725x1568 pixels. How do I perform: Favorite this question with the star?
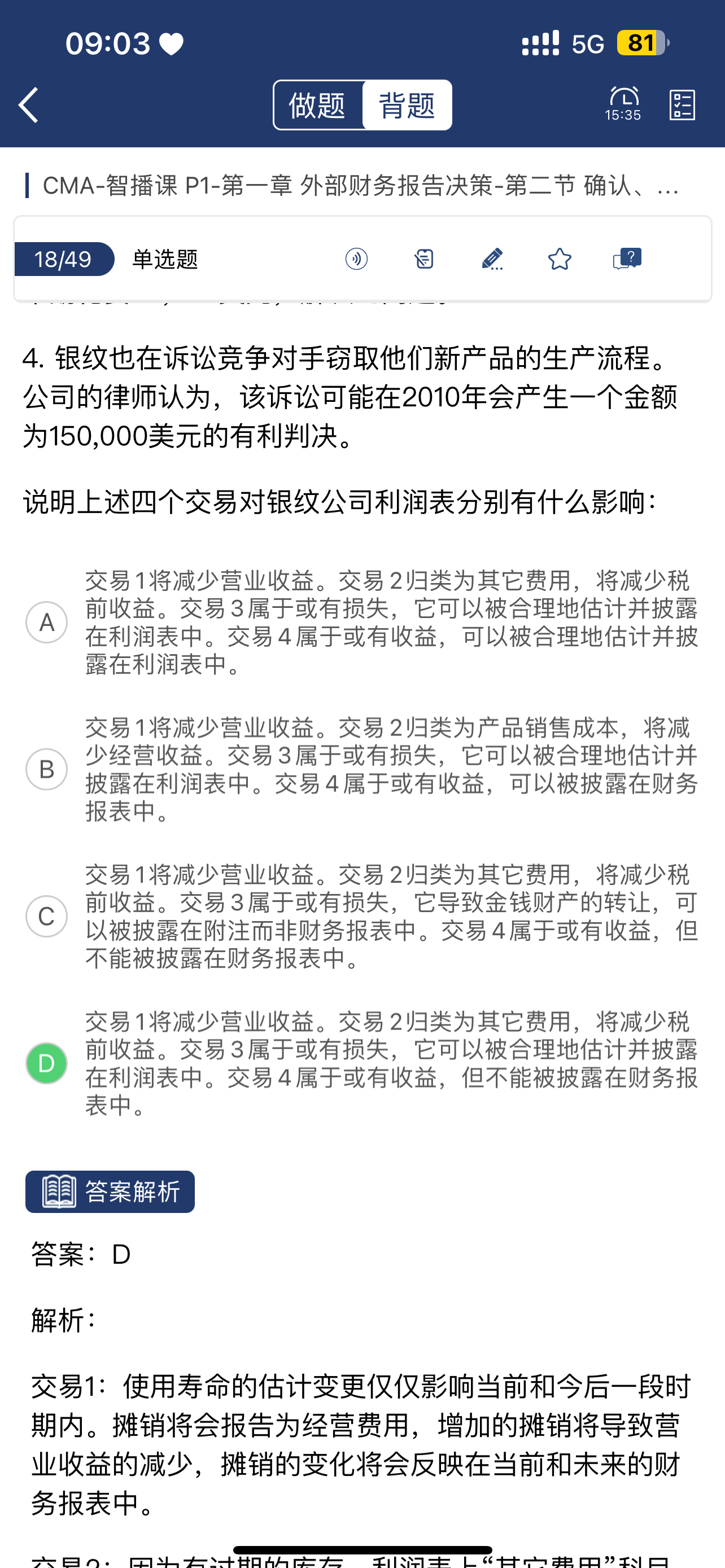click(560, 259)
